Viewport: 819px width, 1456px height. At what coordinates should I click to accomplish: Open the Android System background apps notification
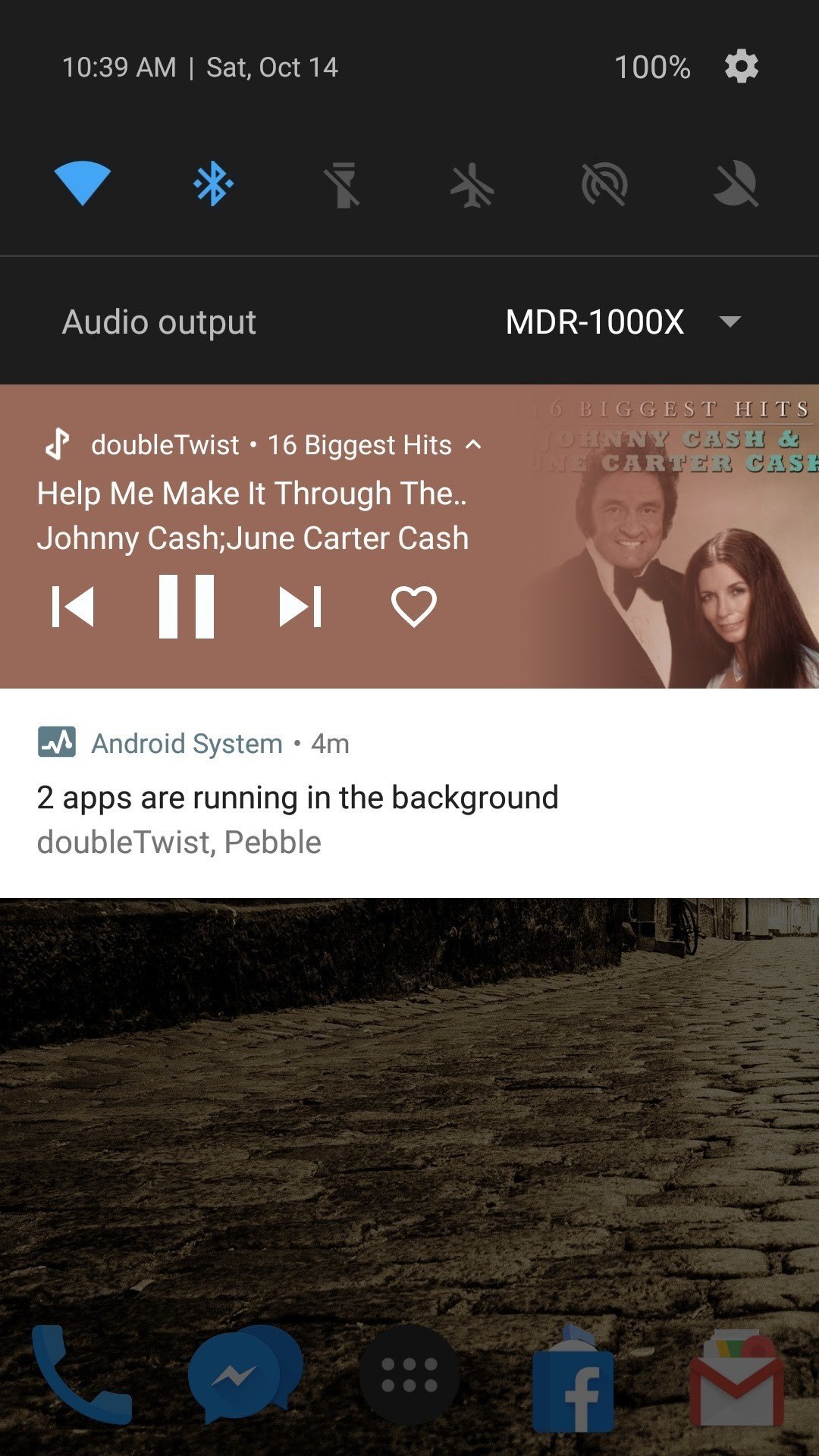409,793
